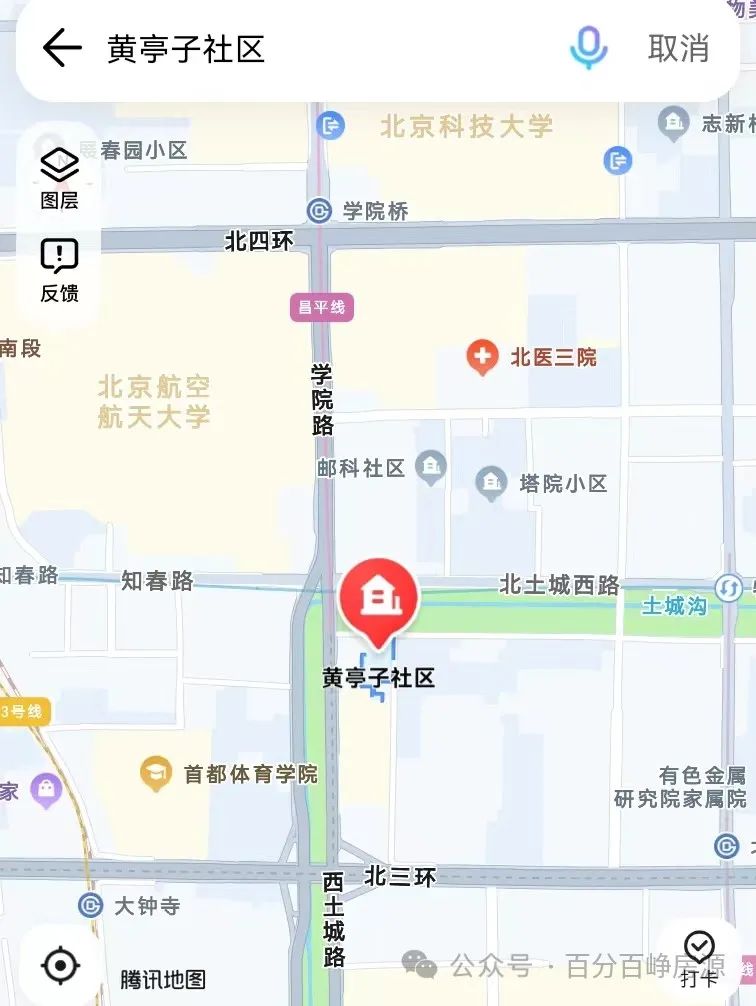Select the 塔院小区 map marker
The height and width of the screenshot is (1006, 756).
coord(491,483)
